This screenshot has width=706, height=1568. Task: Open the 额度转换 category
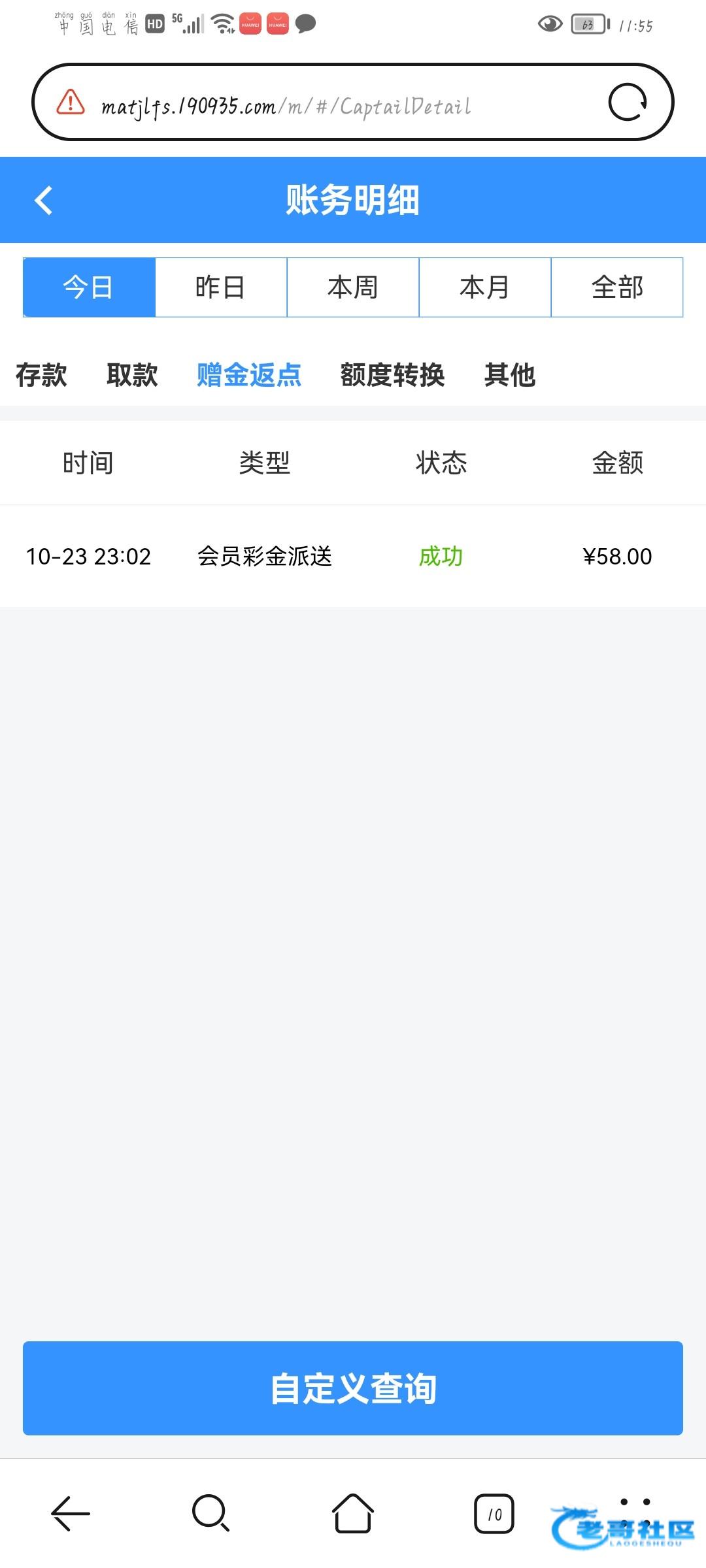392,375
